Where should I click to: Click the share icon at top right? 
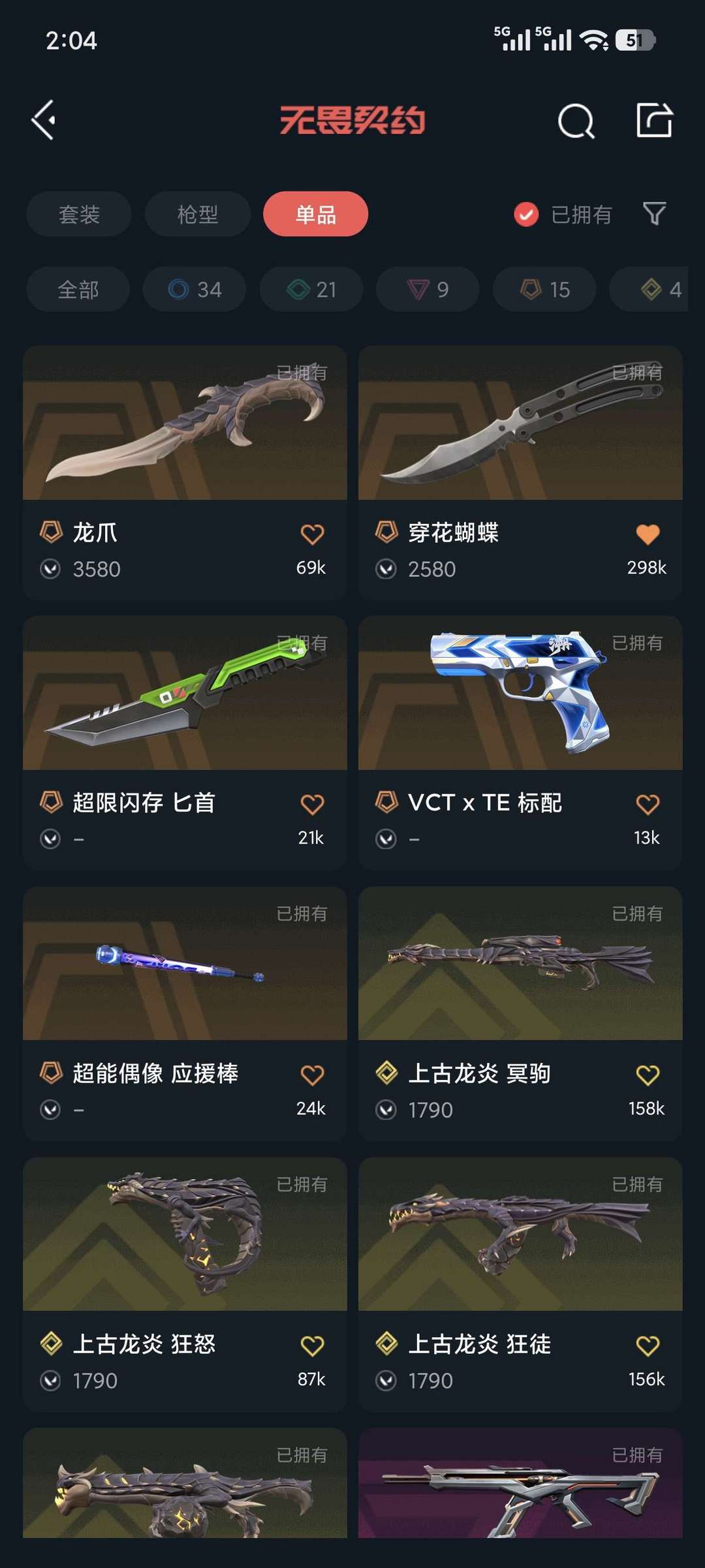point(655,121)
